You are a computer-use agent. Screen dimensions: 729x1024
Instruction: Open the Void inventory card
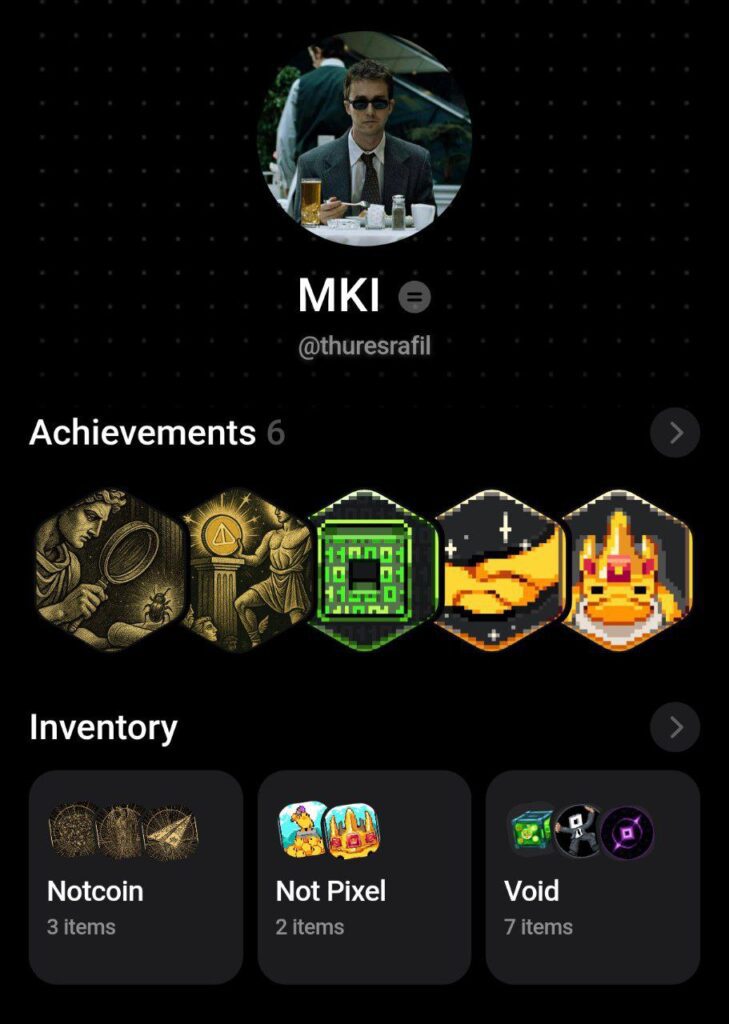coord(592,877)
